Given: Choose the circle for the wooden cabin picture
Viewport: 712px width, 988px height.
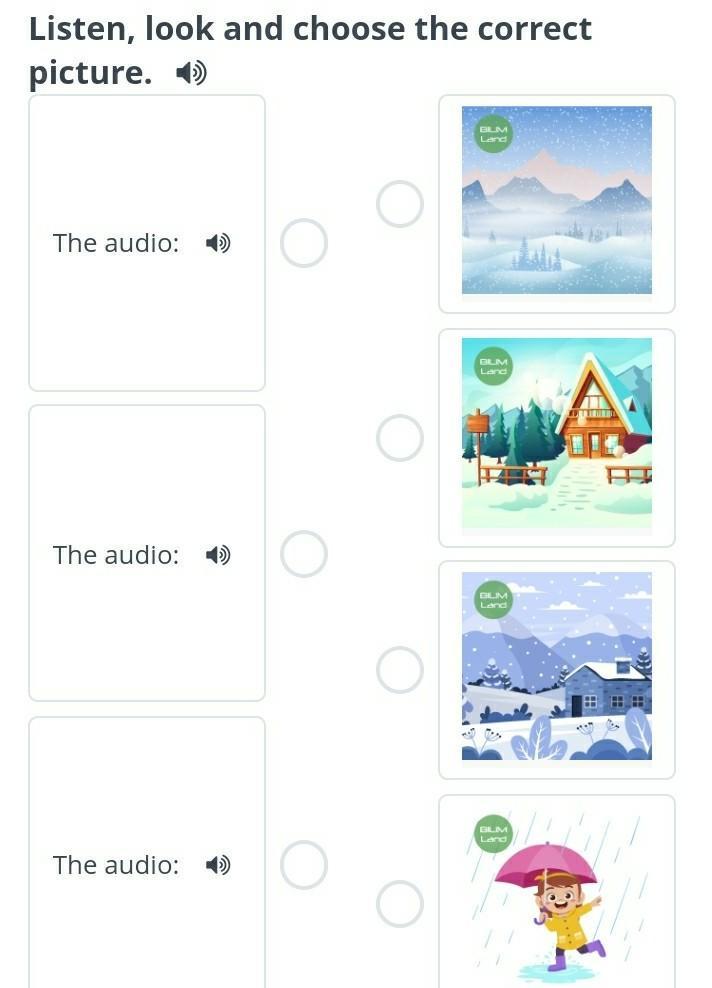Looking at the screenshot, I should tap(400, 438).
